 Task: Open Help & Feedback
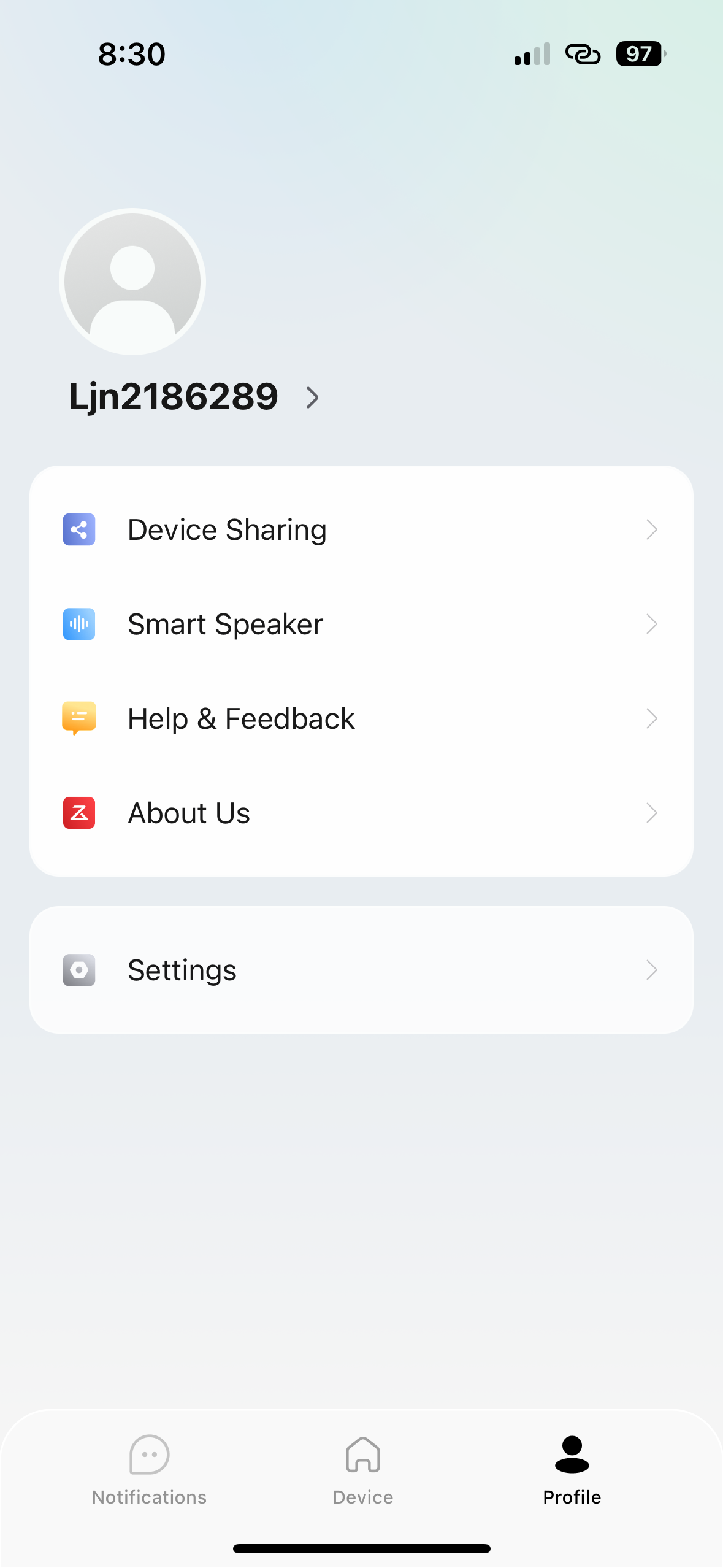tap(361, 718)
